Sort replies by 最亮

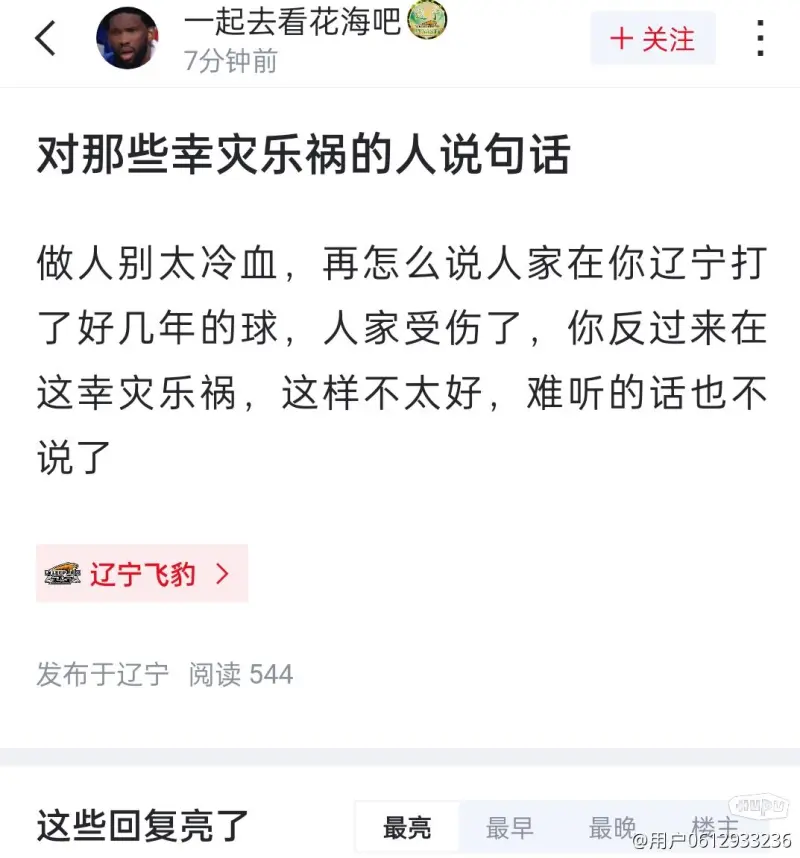(407, 827)
